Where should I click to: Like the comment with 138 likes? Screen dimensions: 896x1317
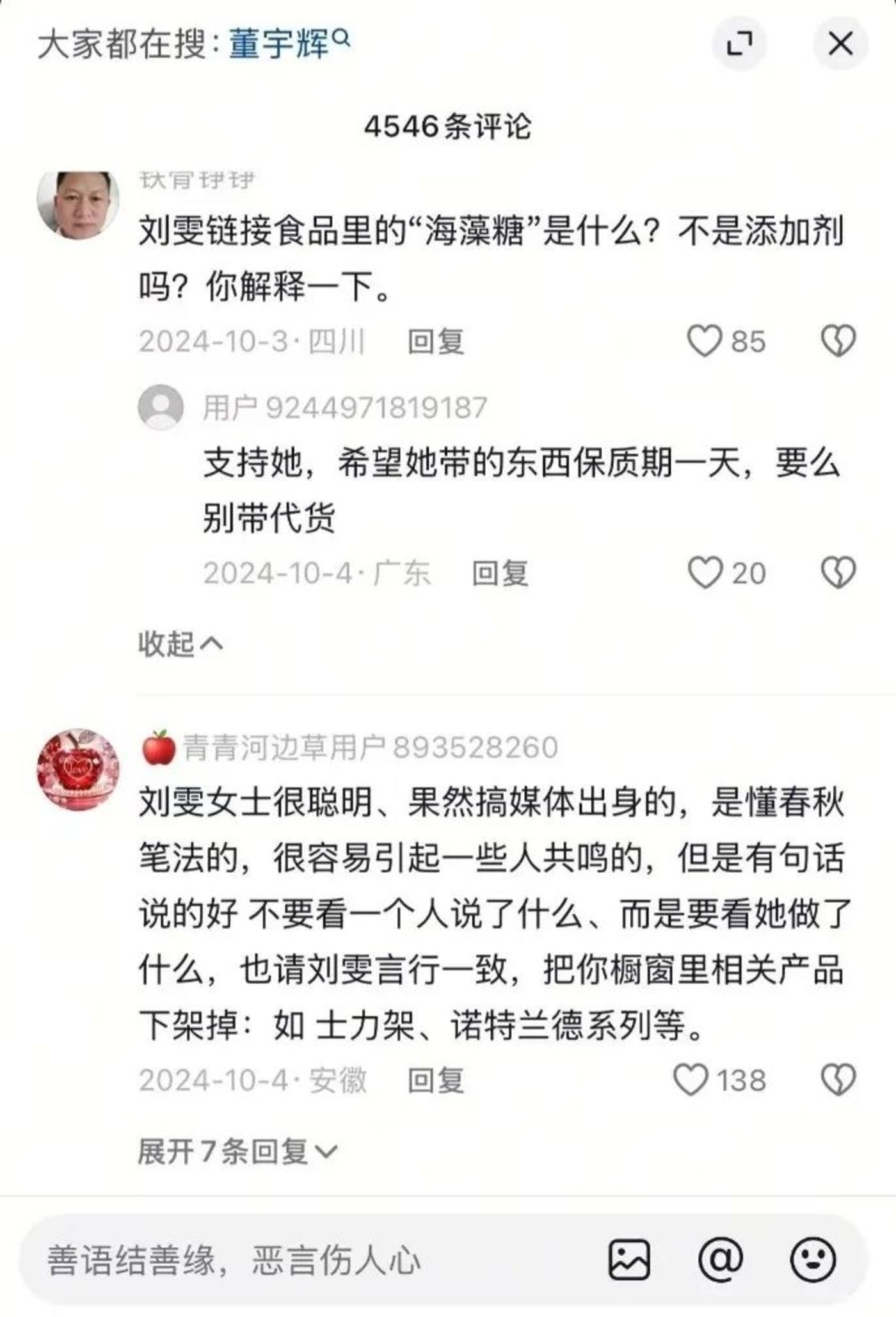coord(691,1080)
